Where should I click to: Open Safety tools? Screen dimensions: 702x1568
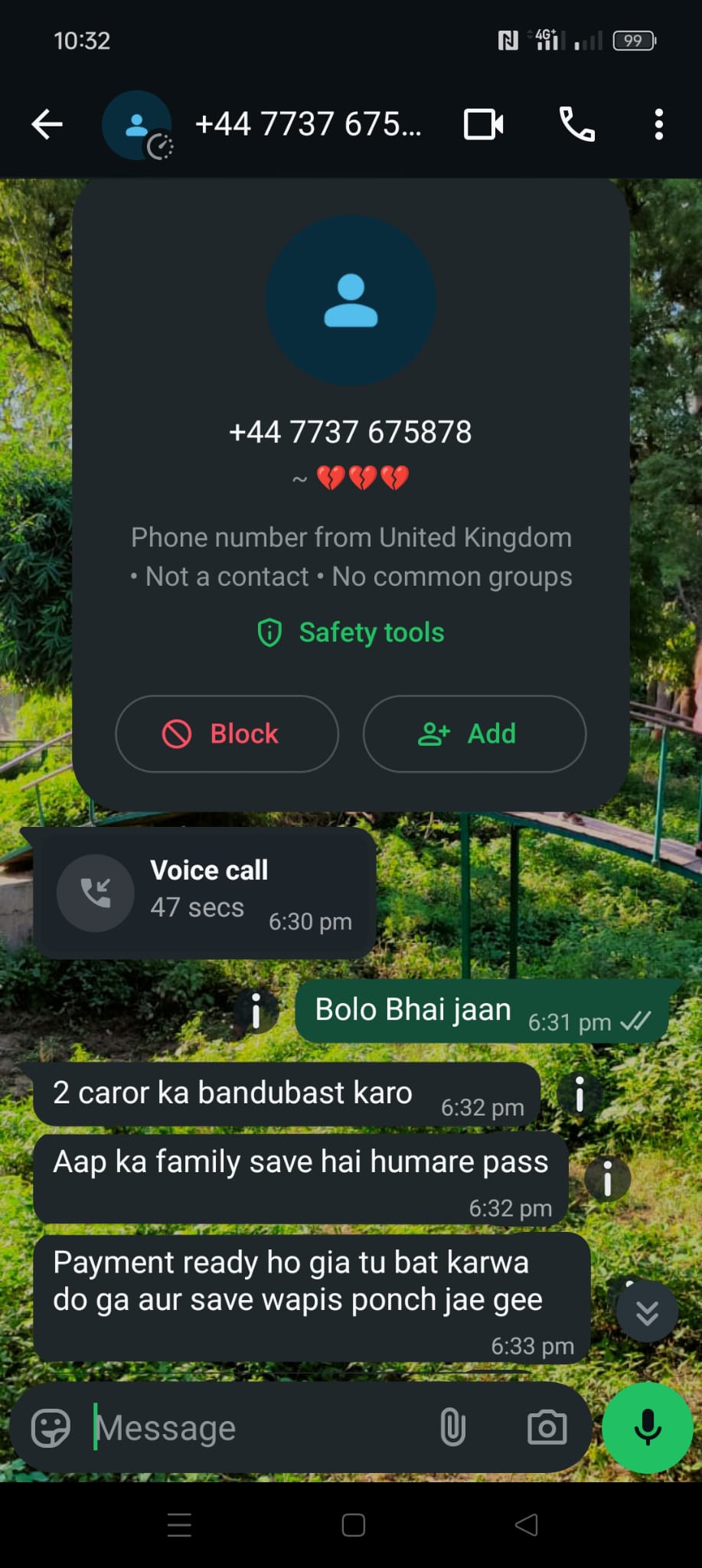point(351,632)
